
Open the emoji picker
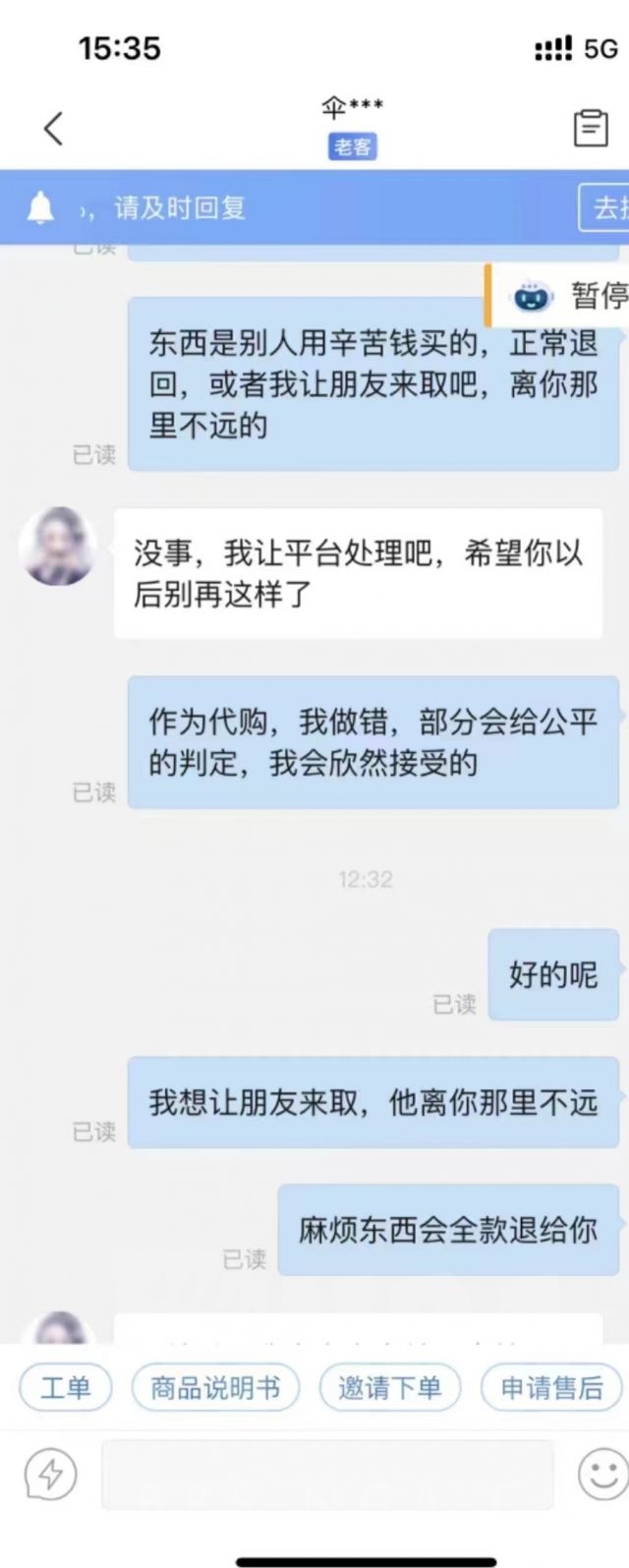[x=601, y=1475]
